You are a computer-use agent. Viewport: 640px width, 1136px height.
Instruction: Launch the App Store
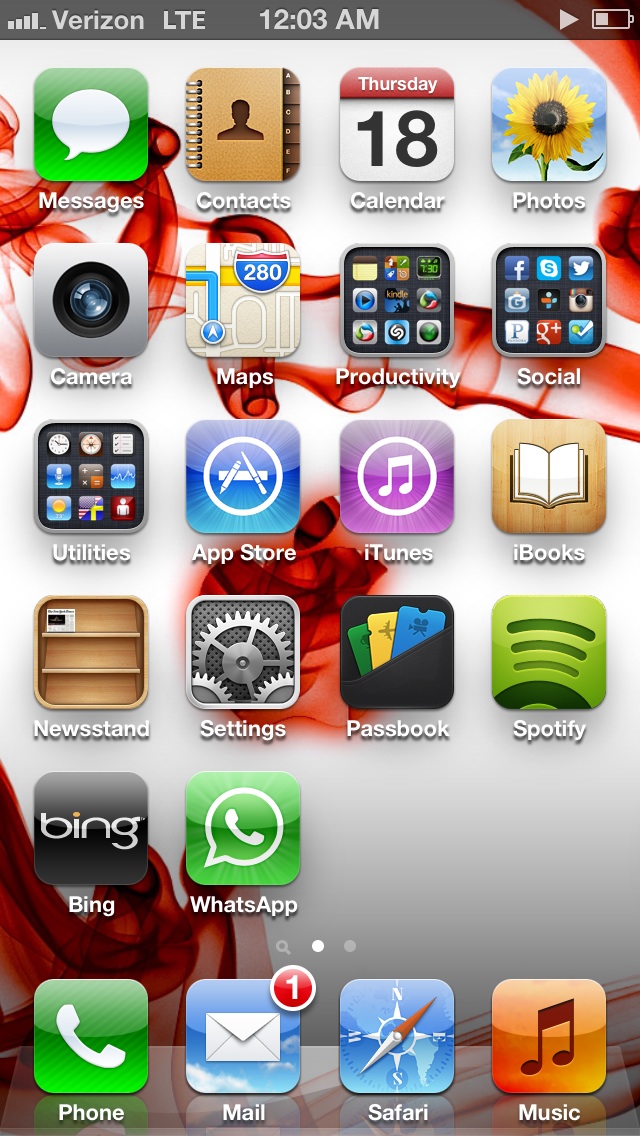[x=244, y=477]
